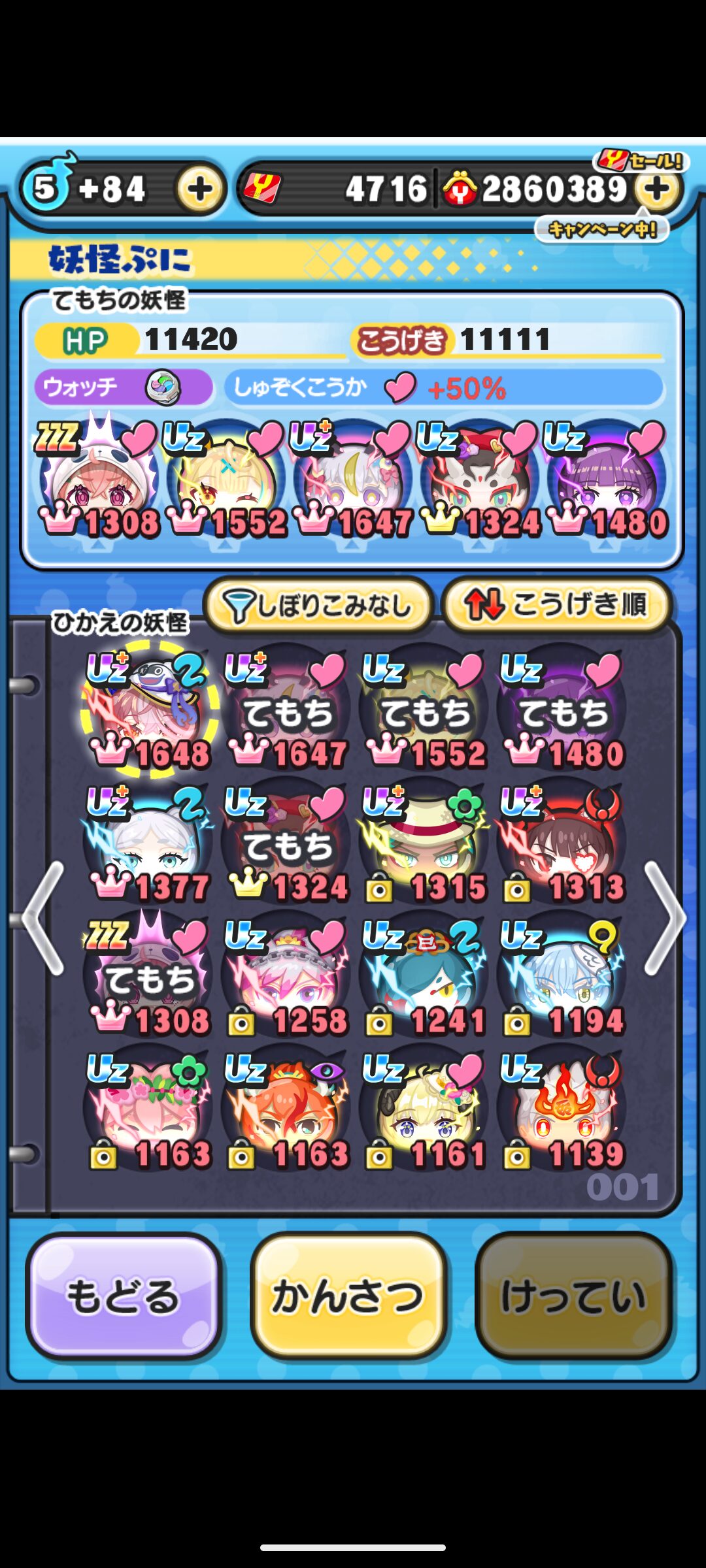Screen dimensions: 706x1568
Task: Go to previous page with left arrow
Action: pos(43,917)
